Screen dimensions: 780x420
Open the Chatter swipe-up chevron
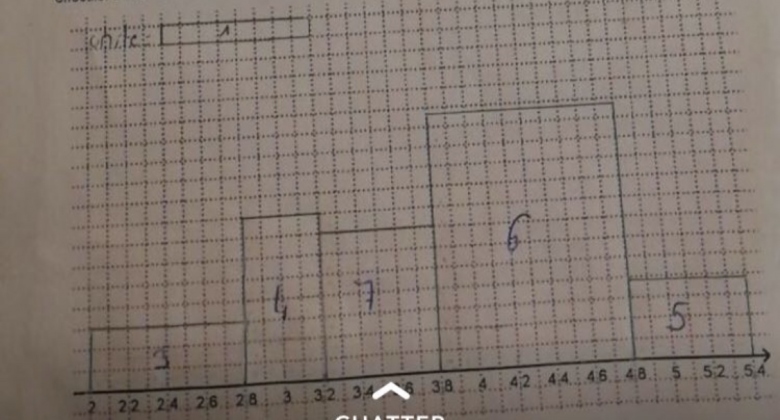[390, 394]
